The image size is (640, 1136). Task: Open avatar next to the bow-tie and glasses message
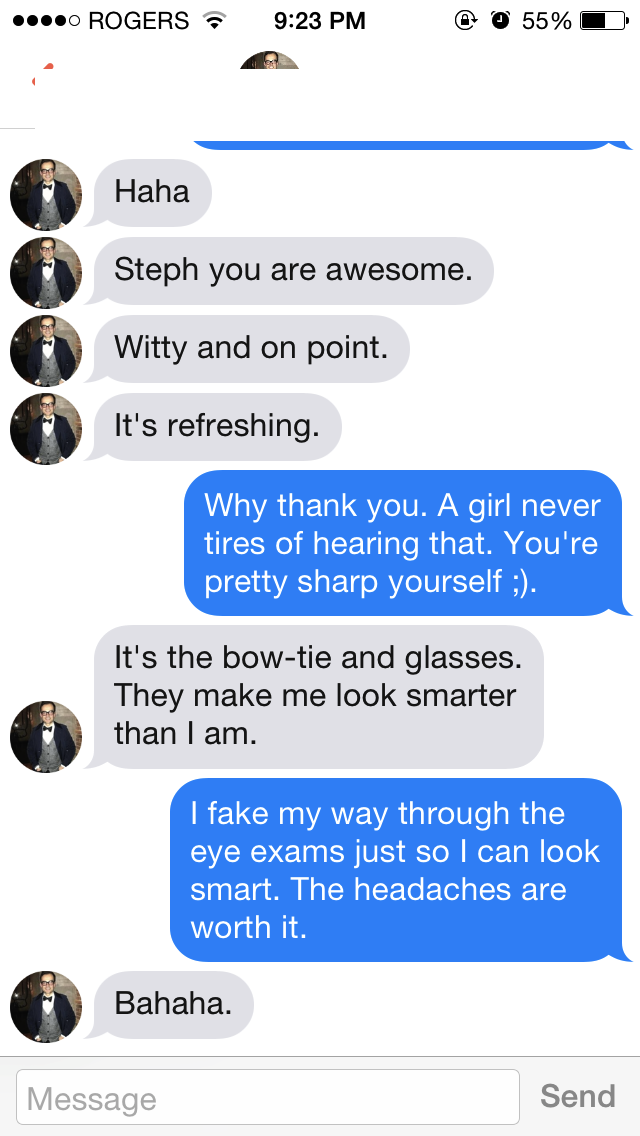[x=46, y=736]
